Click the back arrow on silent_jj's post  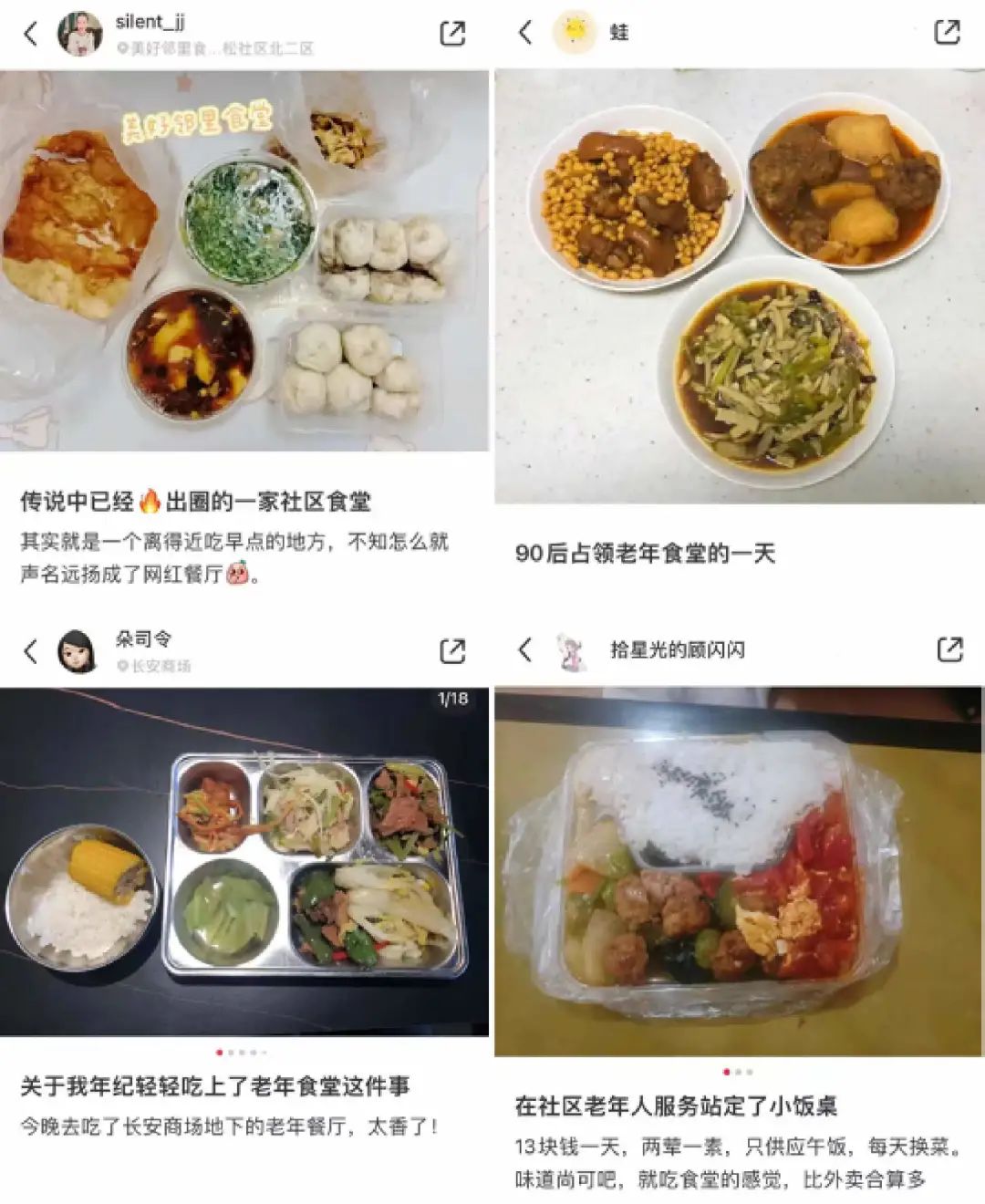pos(29,35)
